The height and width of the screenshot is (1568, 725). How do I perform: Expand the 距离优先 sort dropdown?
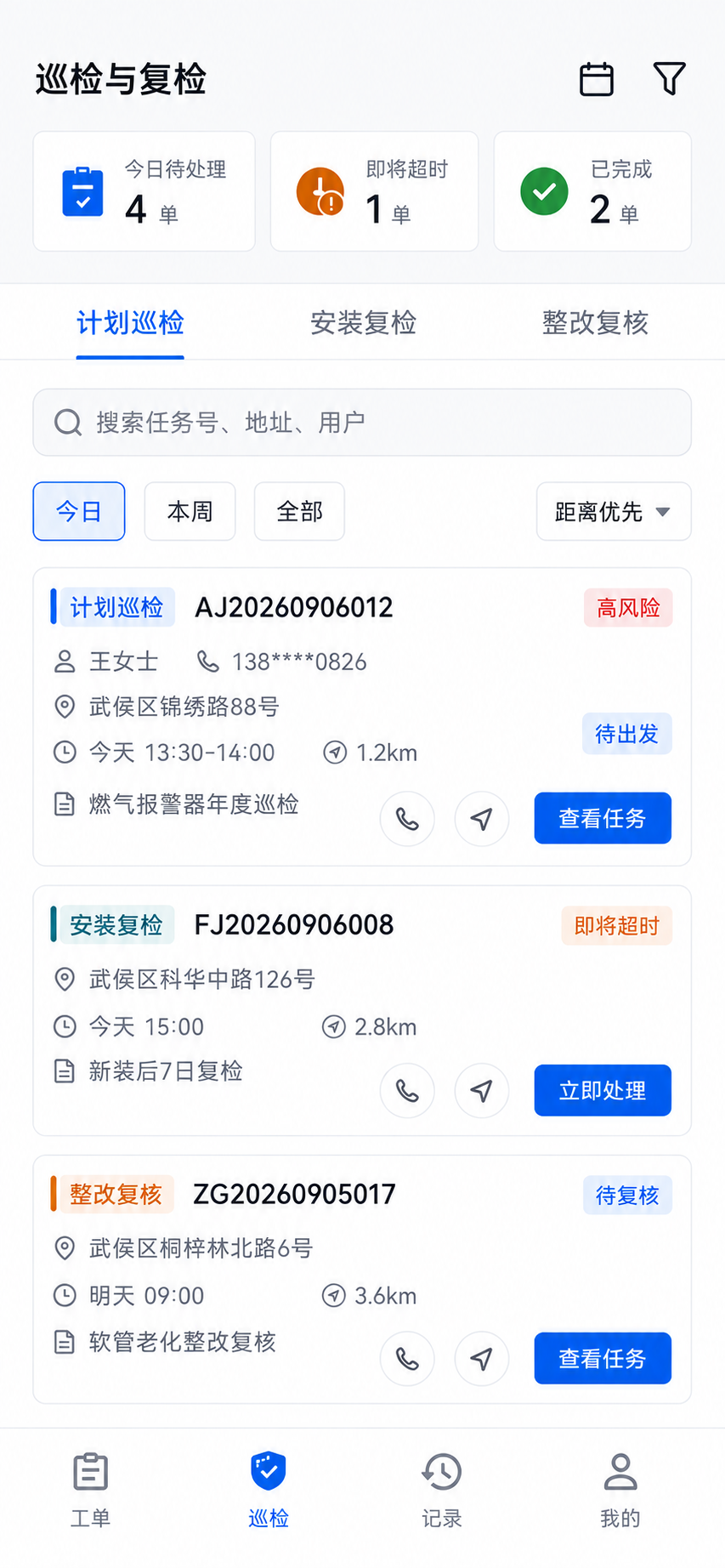(614, 512)
